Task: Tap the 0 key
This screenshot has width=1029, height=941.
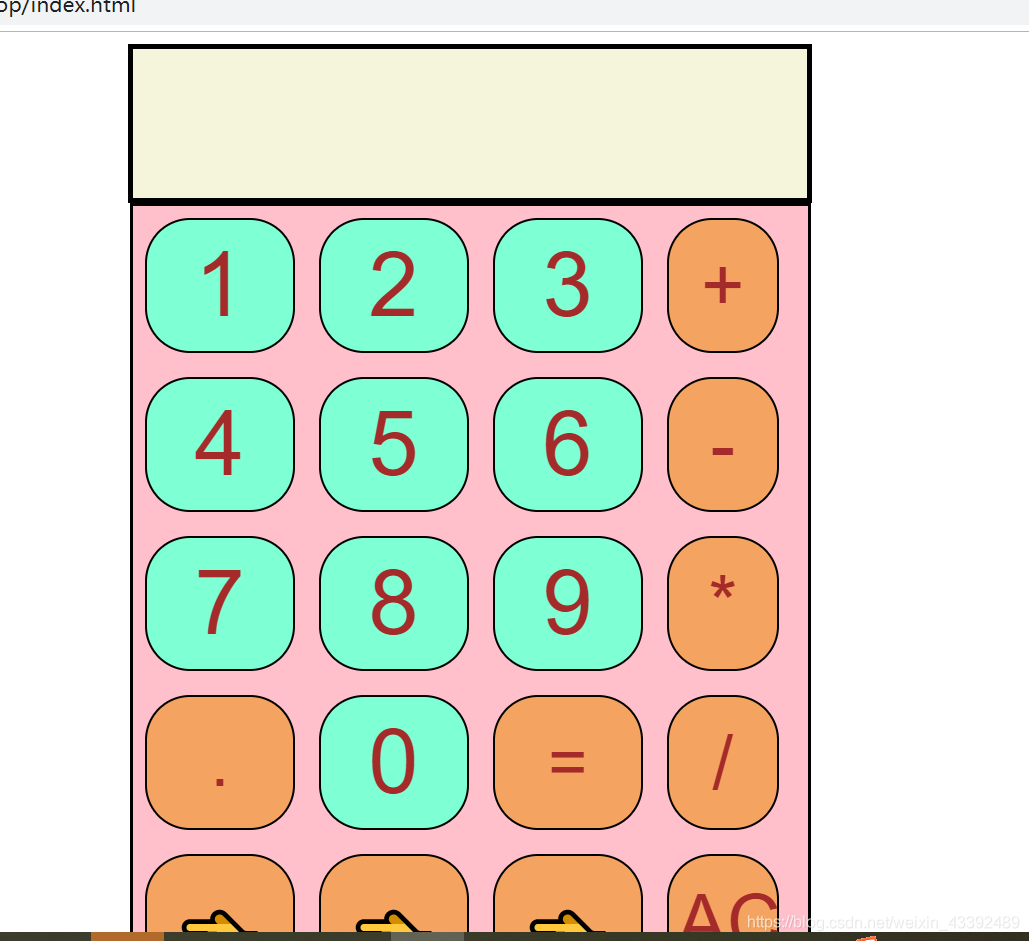Action: tap(394, 763)
